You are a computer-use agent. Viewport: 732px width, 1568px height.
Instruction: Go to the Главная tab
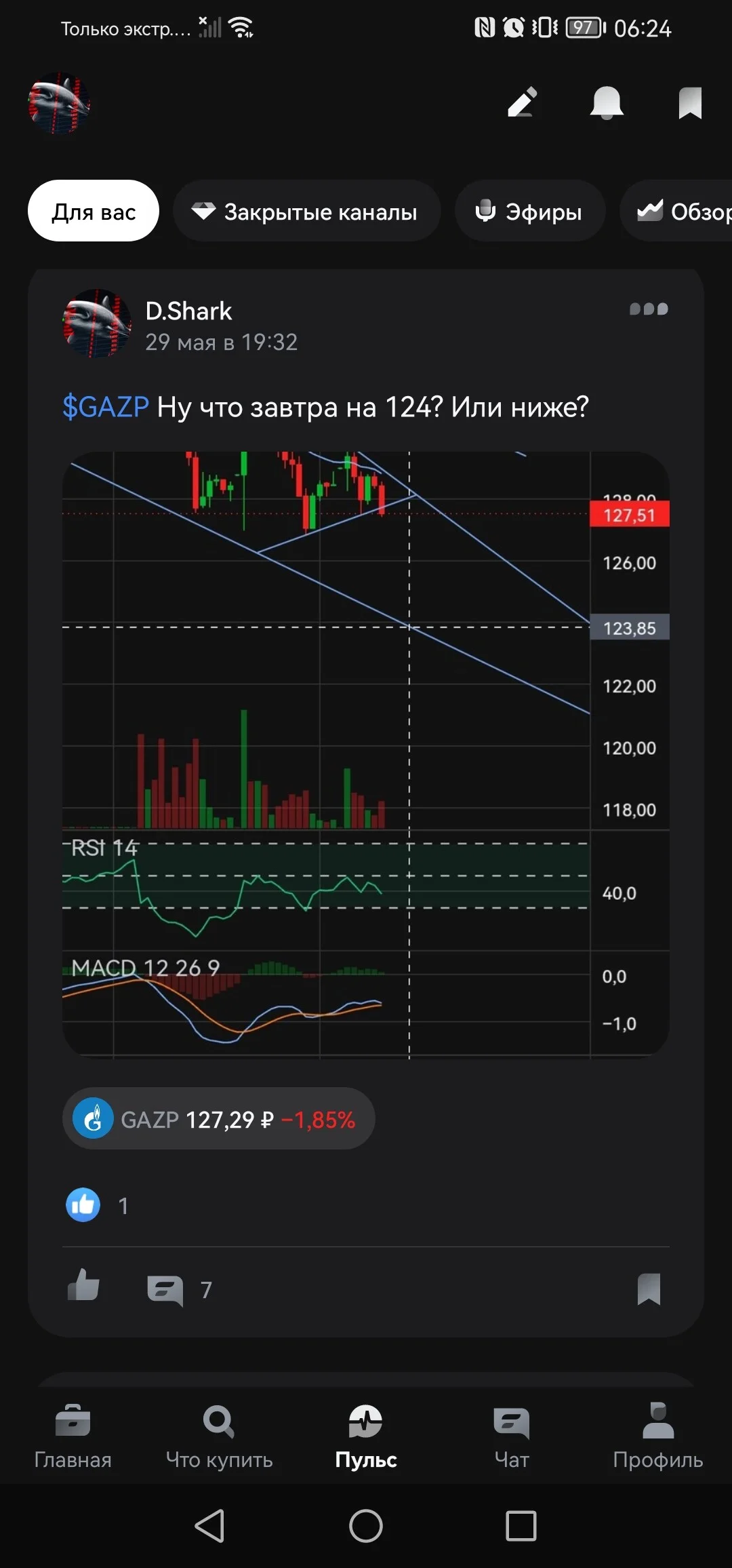(73, 1436)
